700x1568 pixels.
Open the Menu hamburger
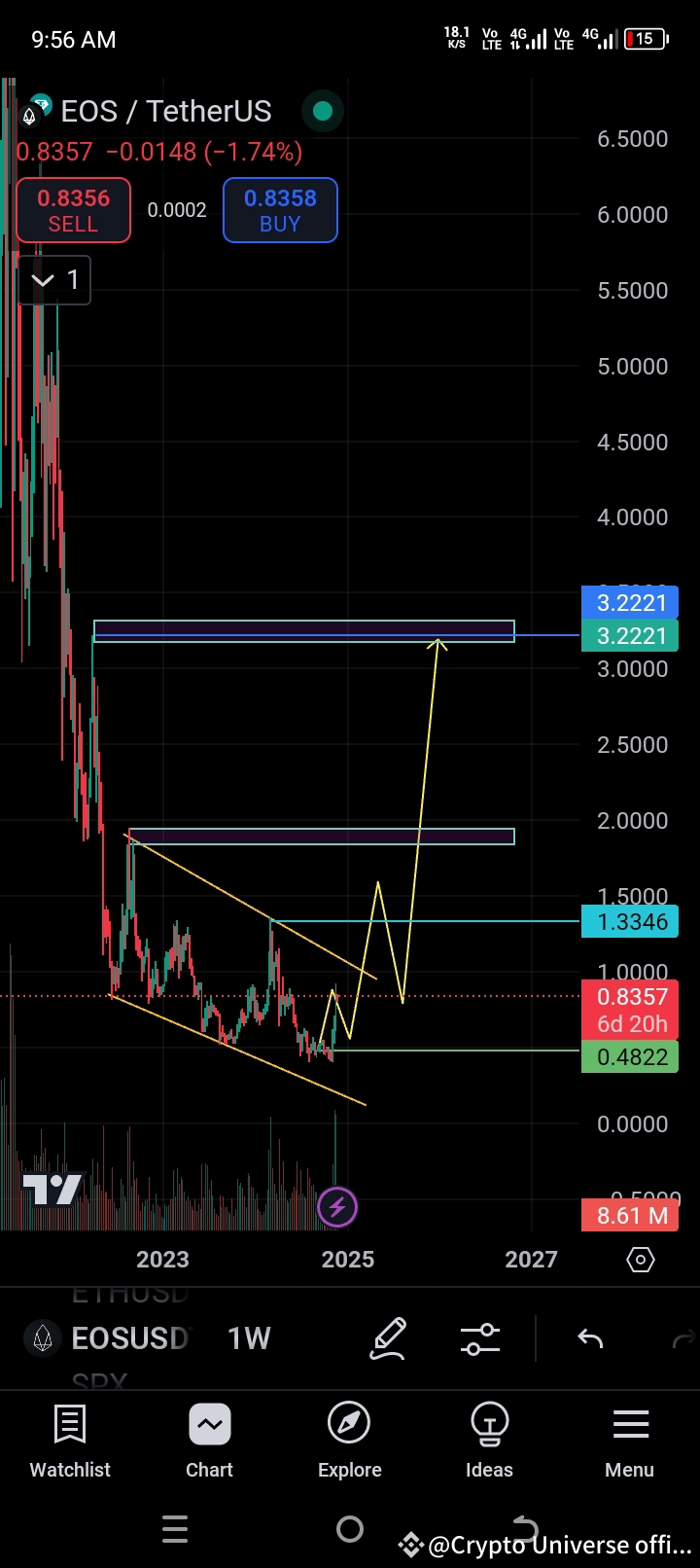629,1424
